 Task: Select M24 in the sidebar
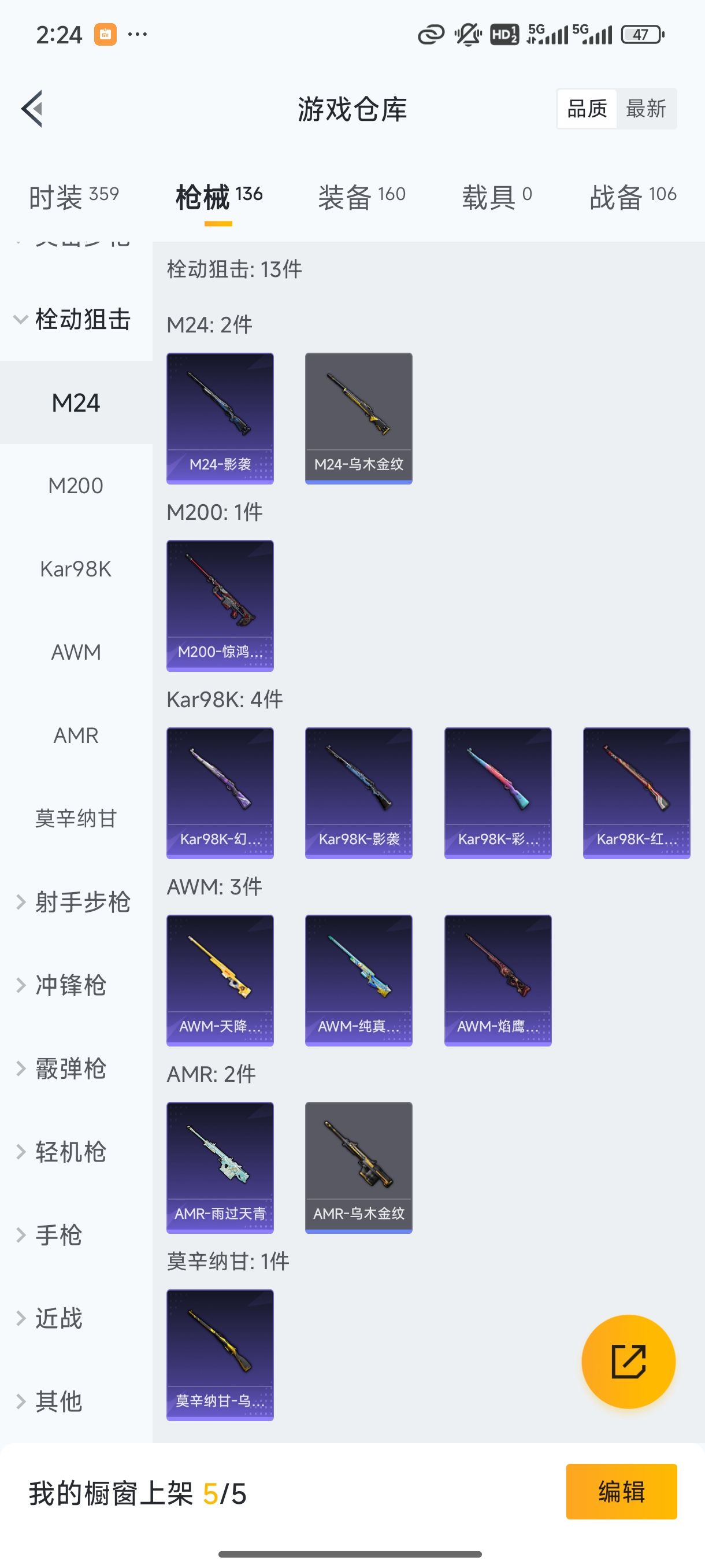coord(76,402)
